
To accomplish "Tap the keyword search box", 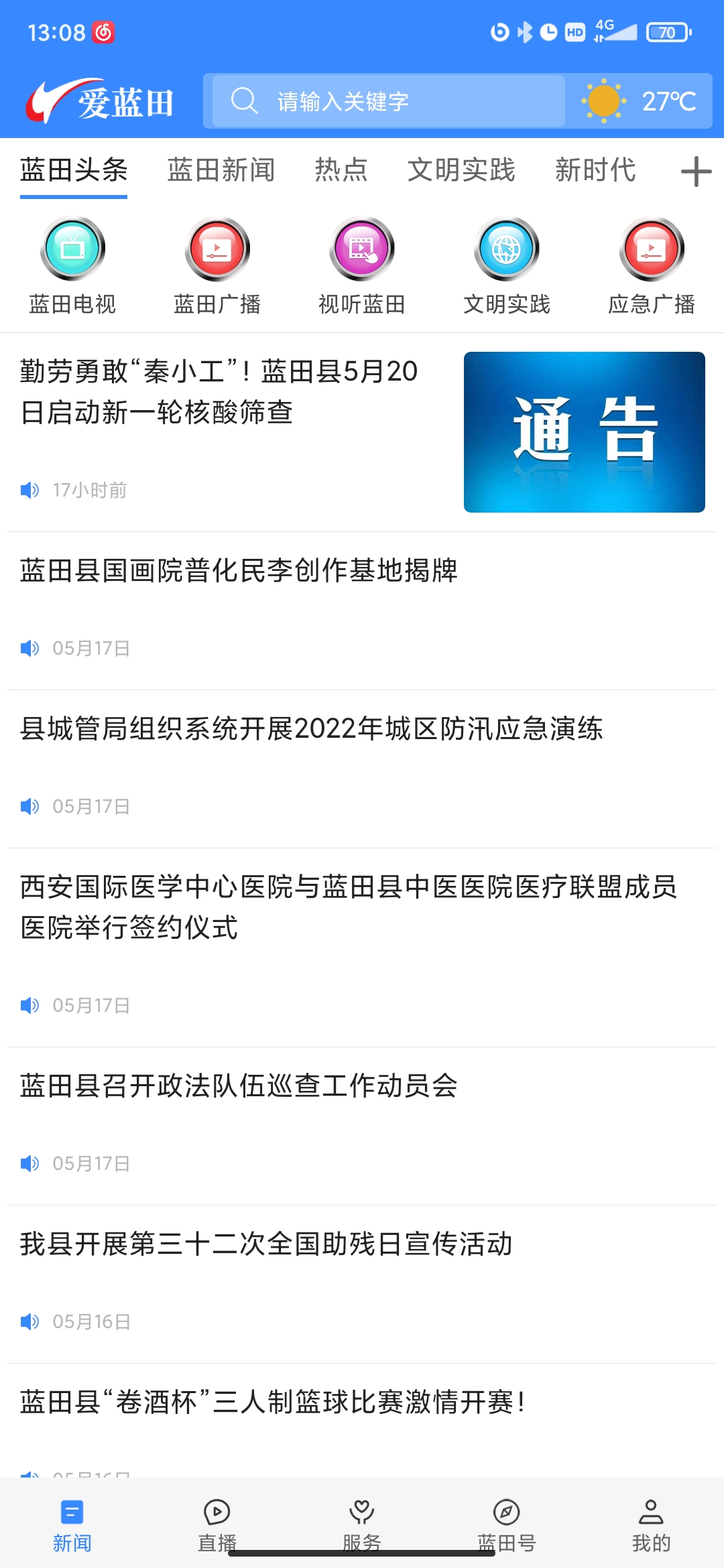I will pos(389,101).
